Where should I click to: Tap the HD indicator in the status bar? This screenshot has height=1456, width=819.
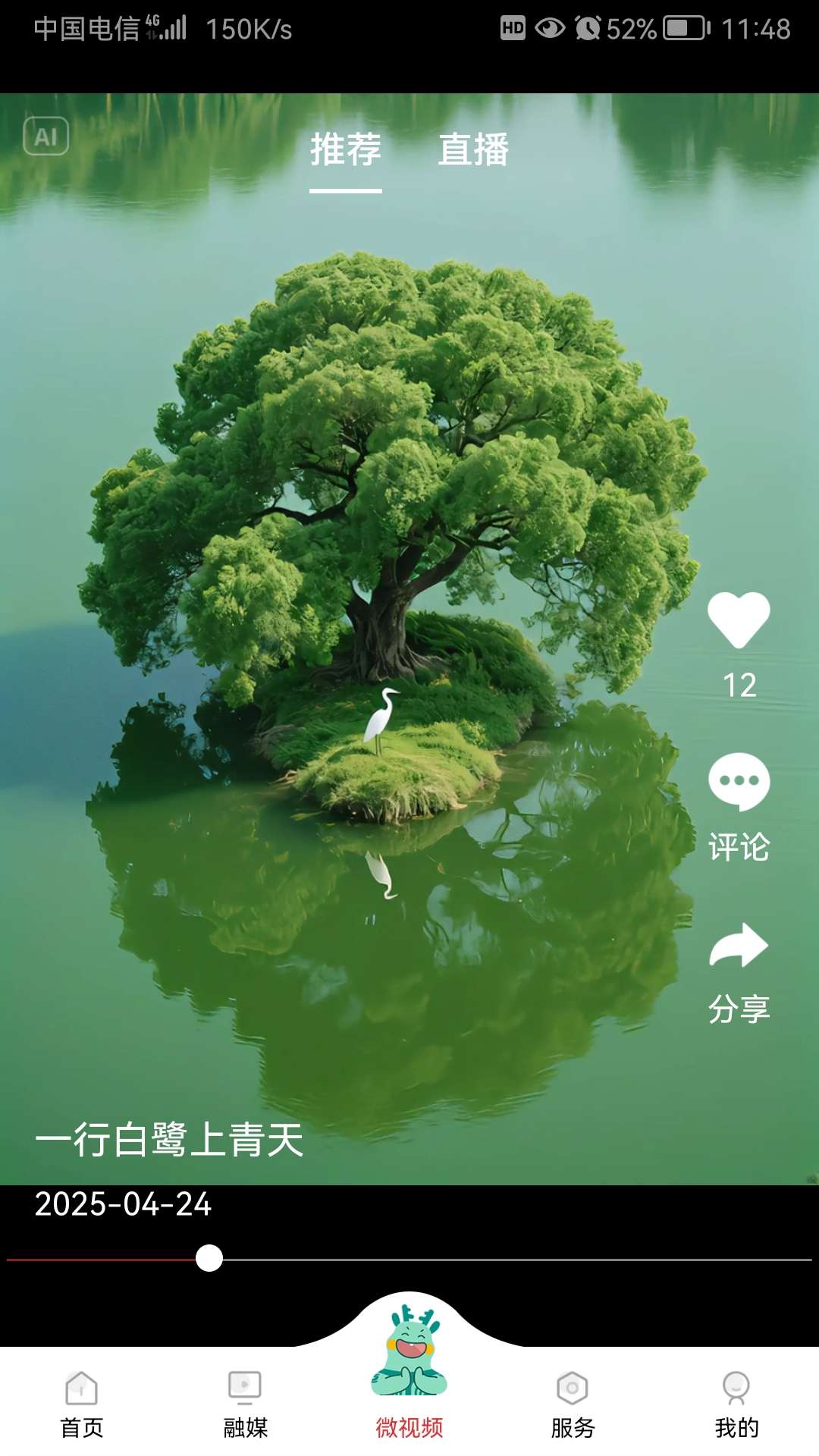pyautogui.click(x=515, y=27)
